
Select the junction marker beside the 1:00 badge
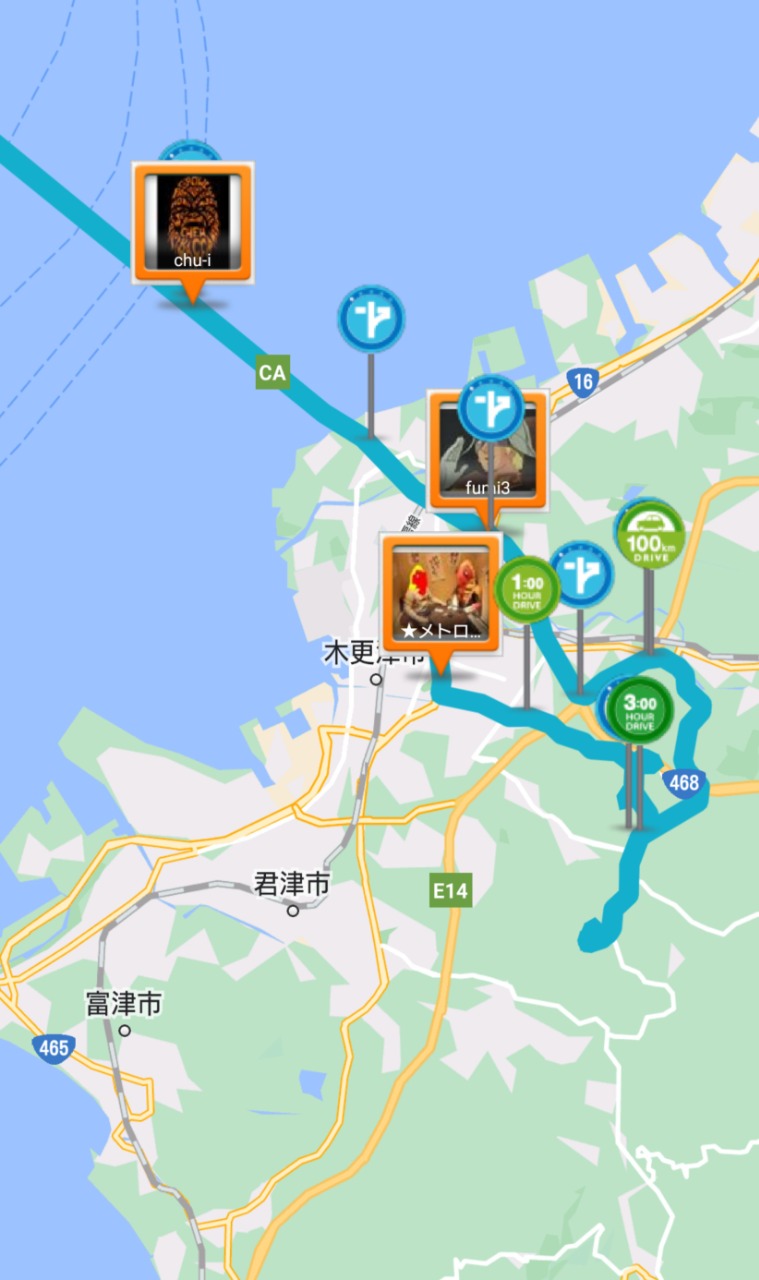pos(580,574)
